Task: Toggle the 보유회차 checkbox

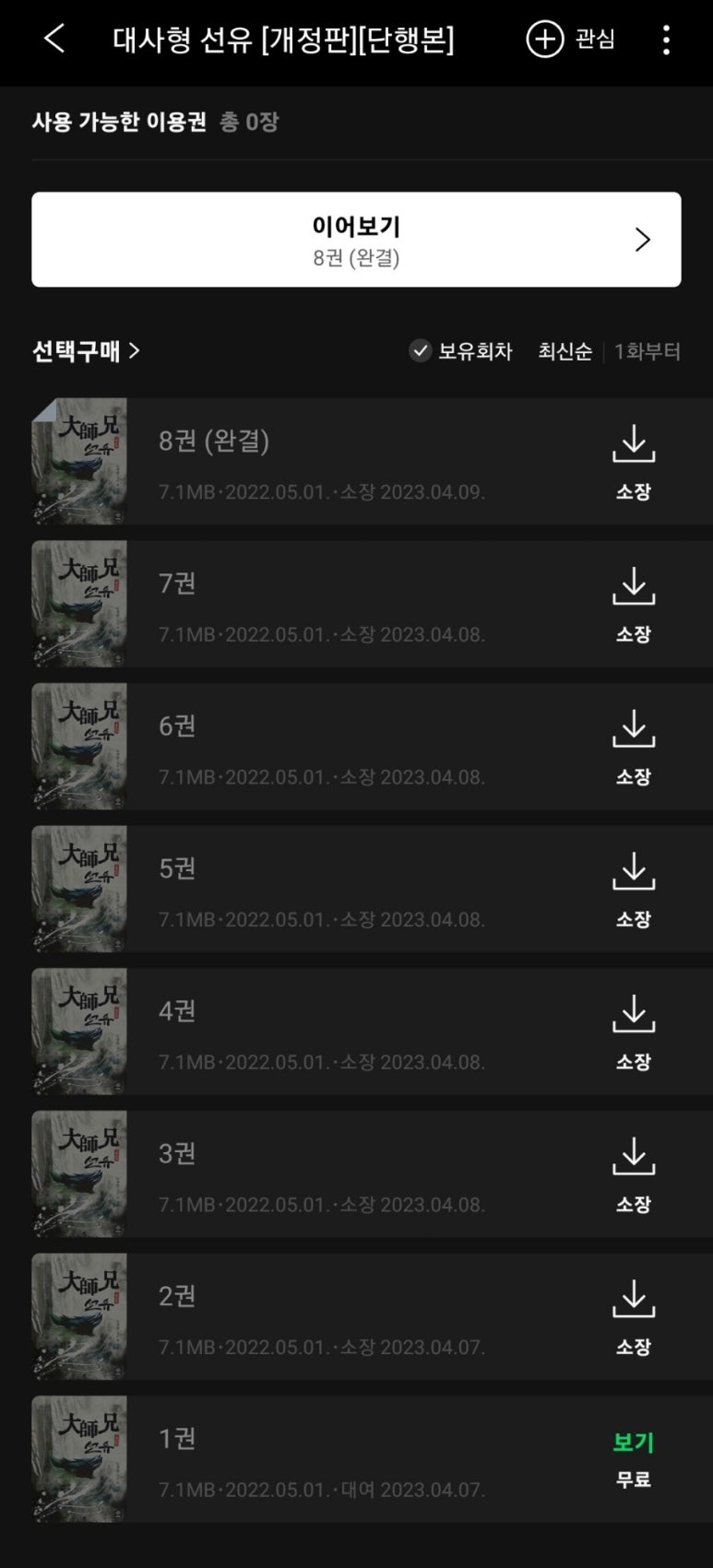Action: 421,351
